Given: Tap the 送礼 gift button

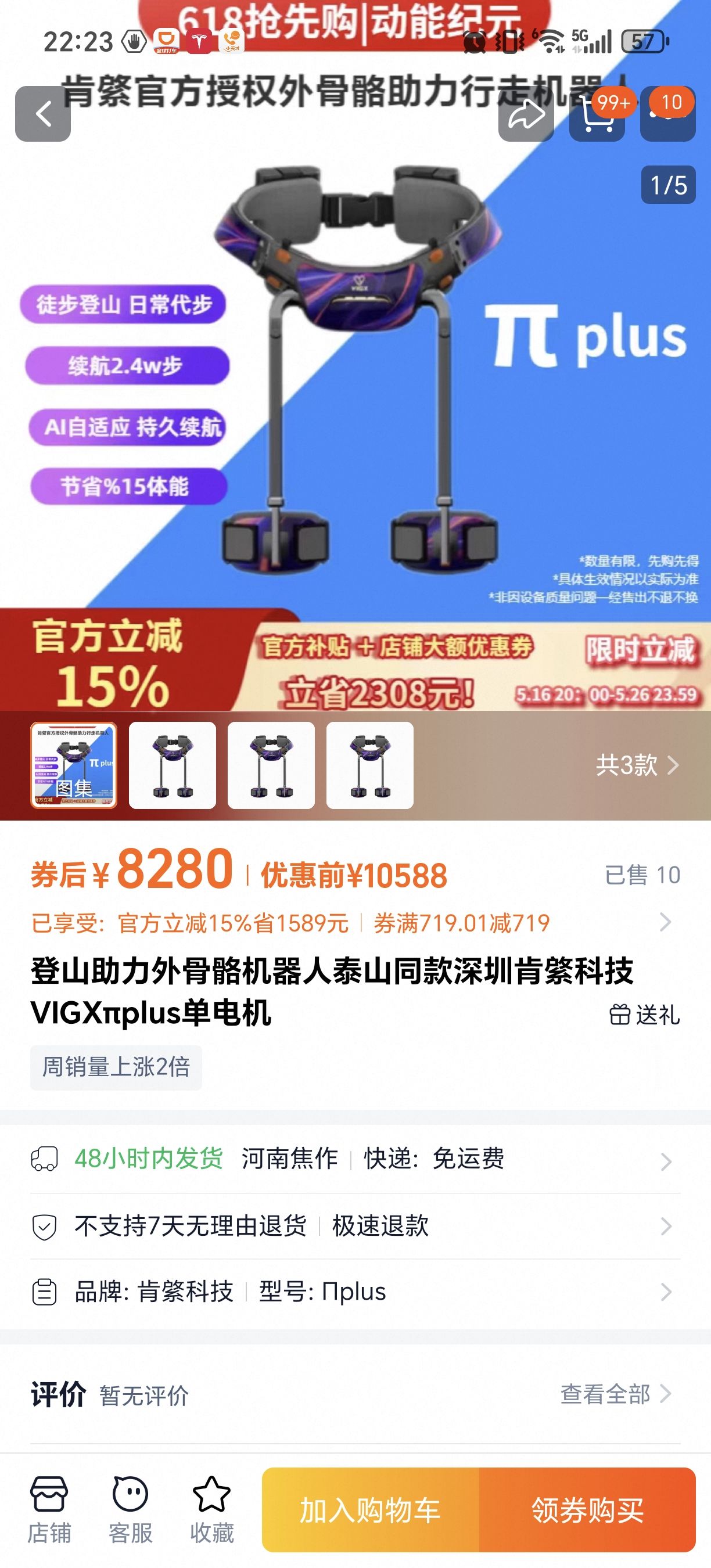Looking at the screenshot, I should 644,1015.
